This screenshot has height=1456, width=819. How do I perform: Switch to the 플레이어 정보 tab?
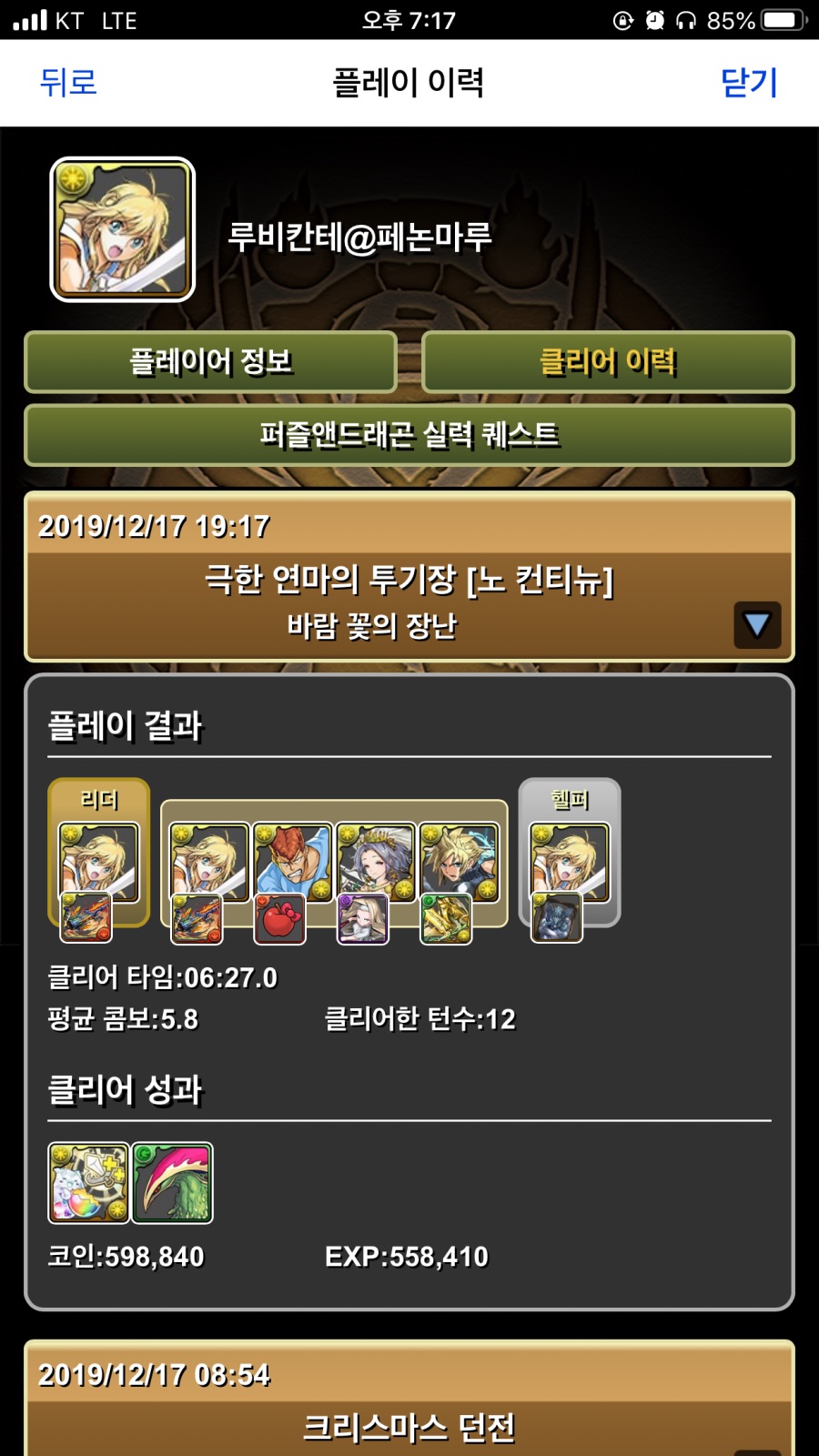point(210,362)
